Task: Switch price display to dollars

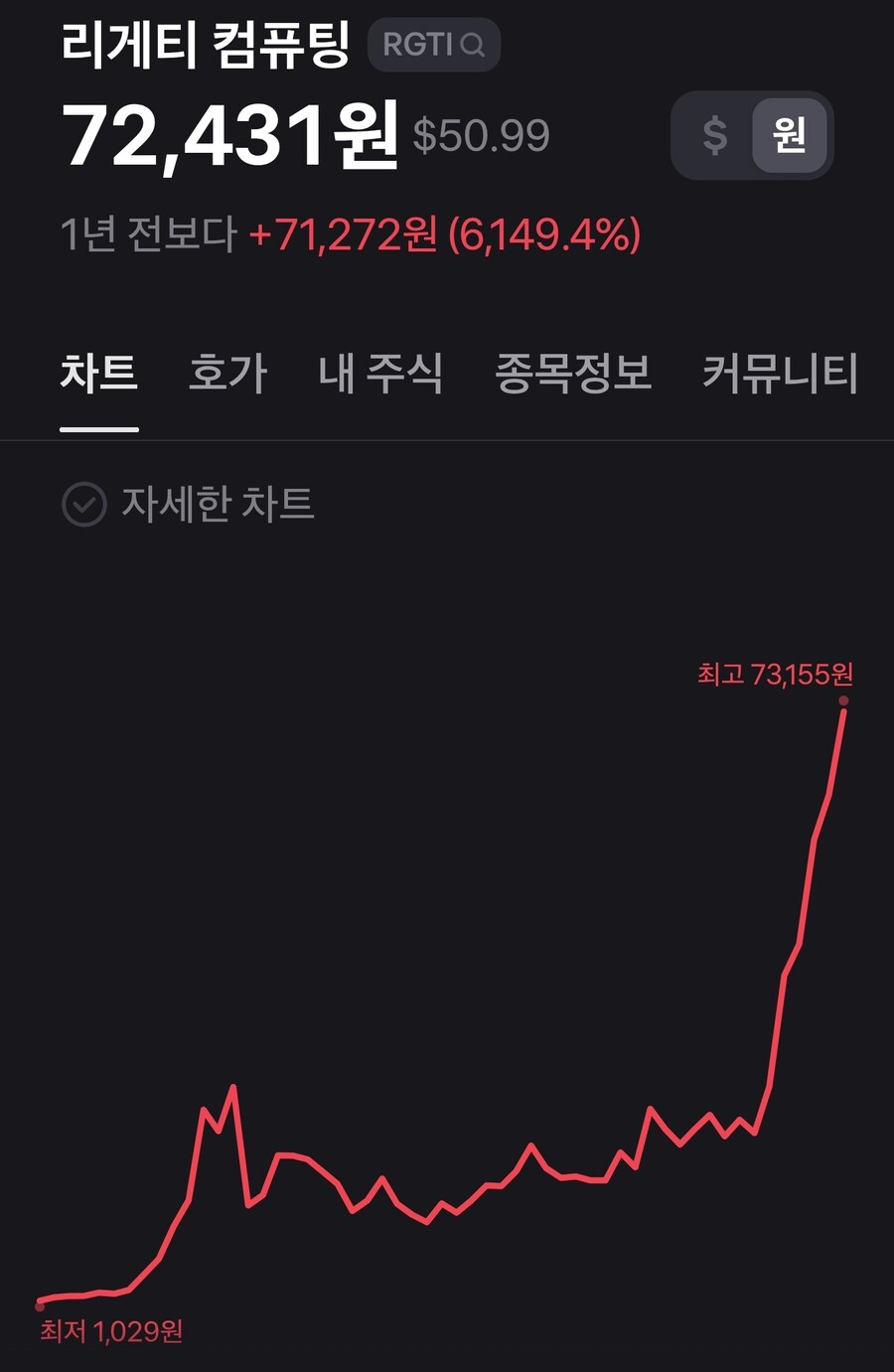Action: click(x=714, y=135)
